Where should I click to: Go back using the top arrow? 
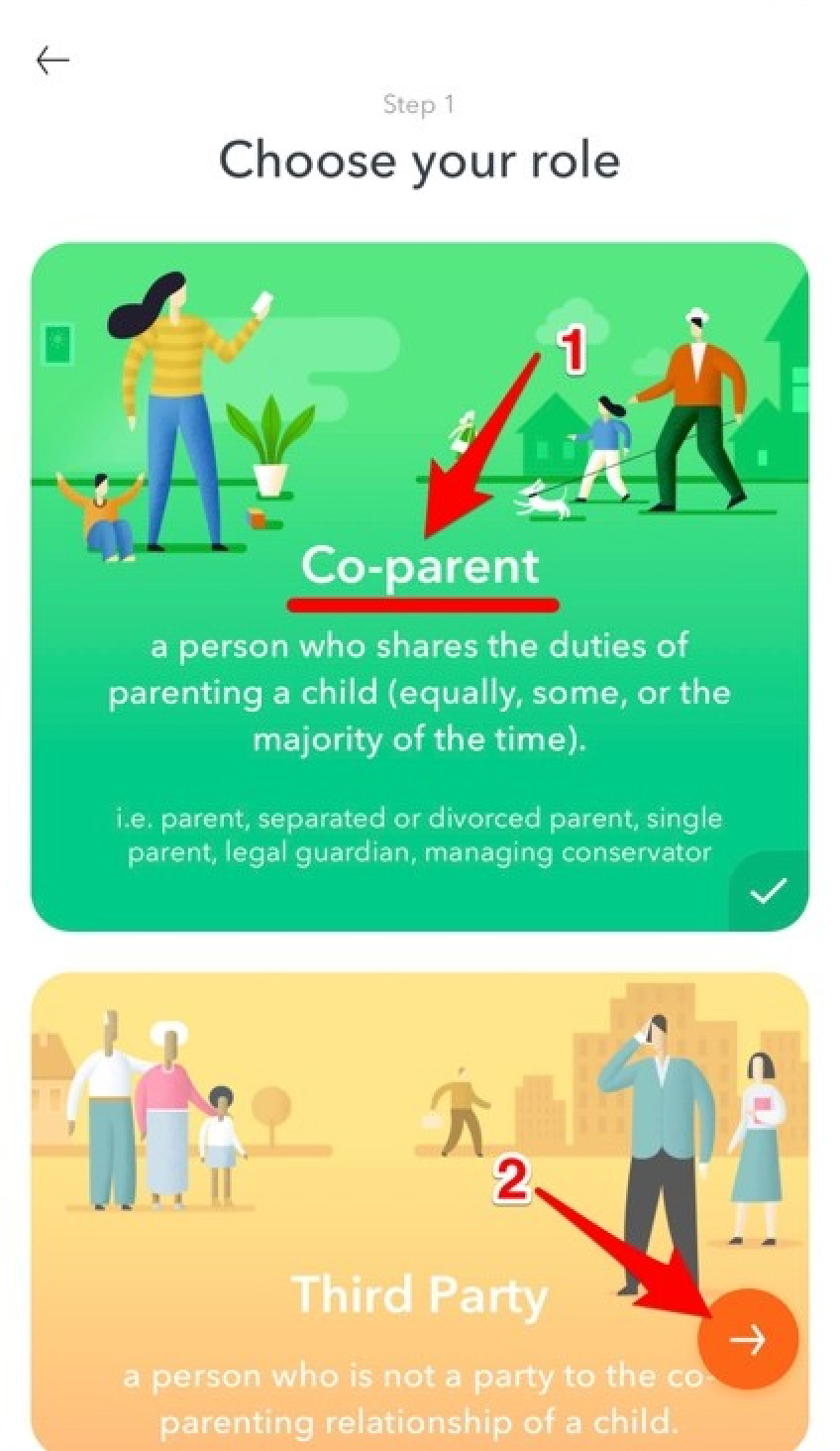52,60
